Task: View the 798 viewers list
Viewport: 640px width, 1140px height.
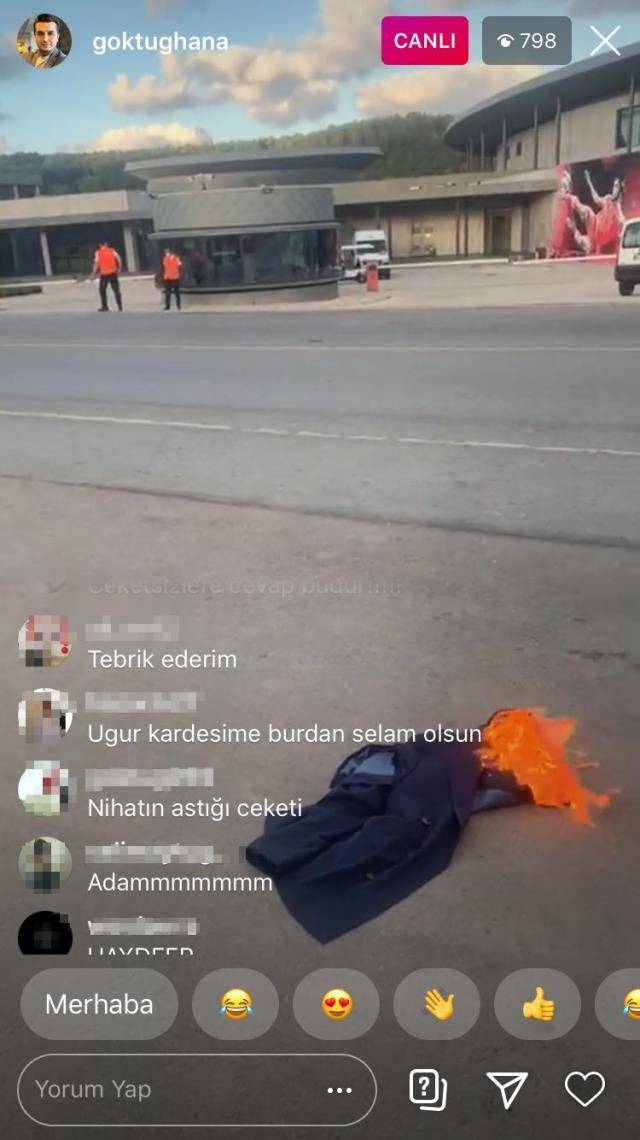Action: (527, 41)
